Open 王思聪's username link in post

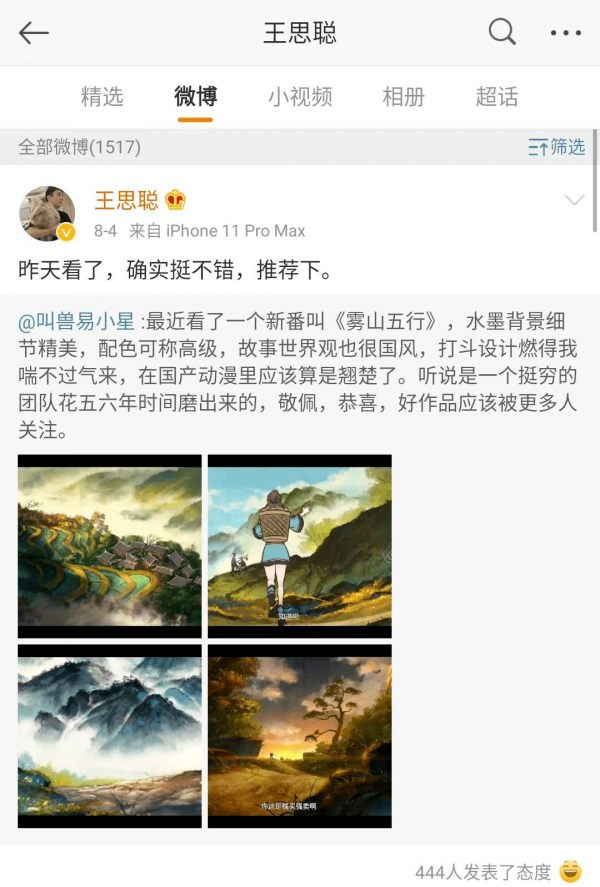point(126,200)
